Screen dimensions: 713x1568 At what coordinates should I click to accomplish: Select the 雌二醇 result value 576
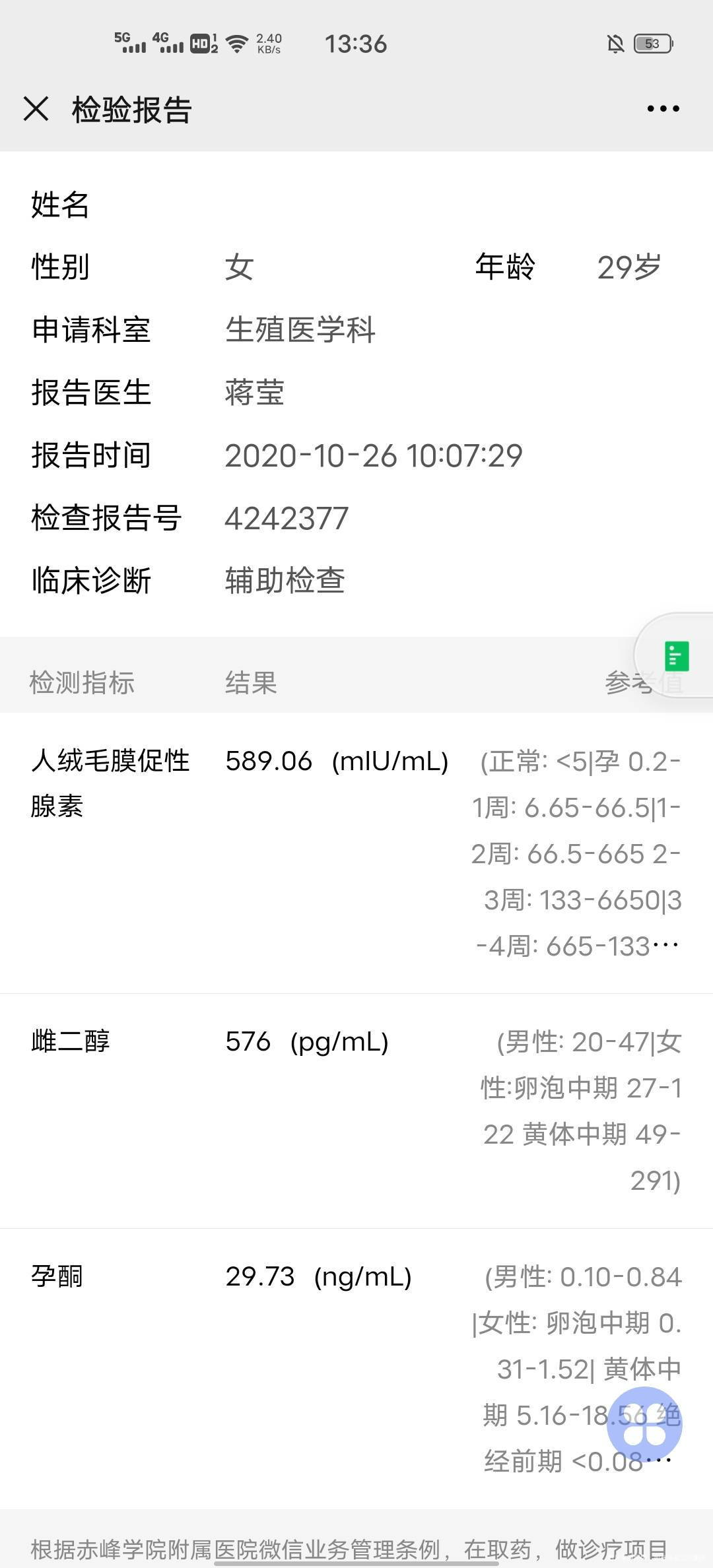pos(247,1040)
